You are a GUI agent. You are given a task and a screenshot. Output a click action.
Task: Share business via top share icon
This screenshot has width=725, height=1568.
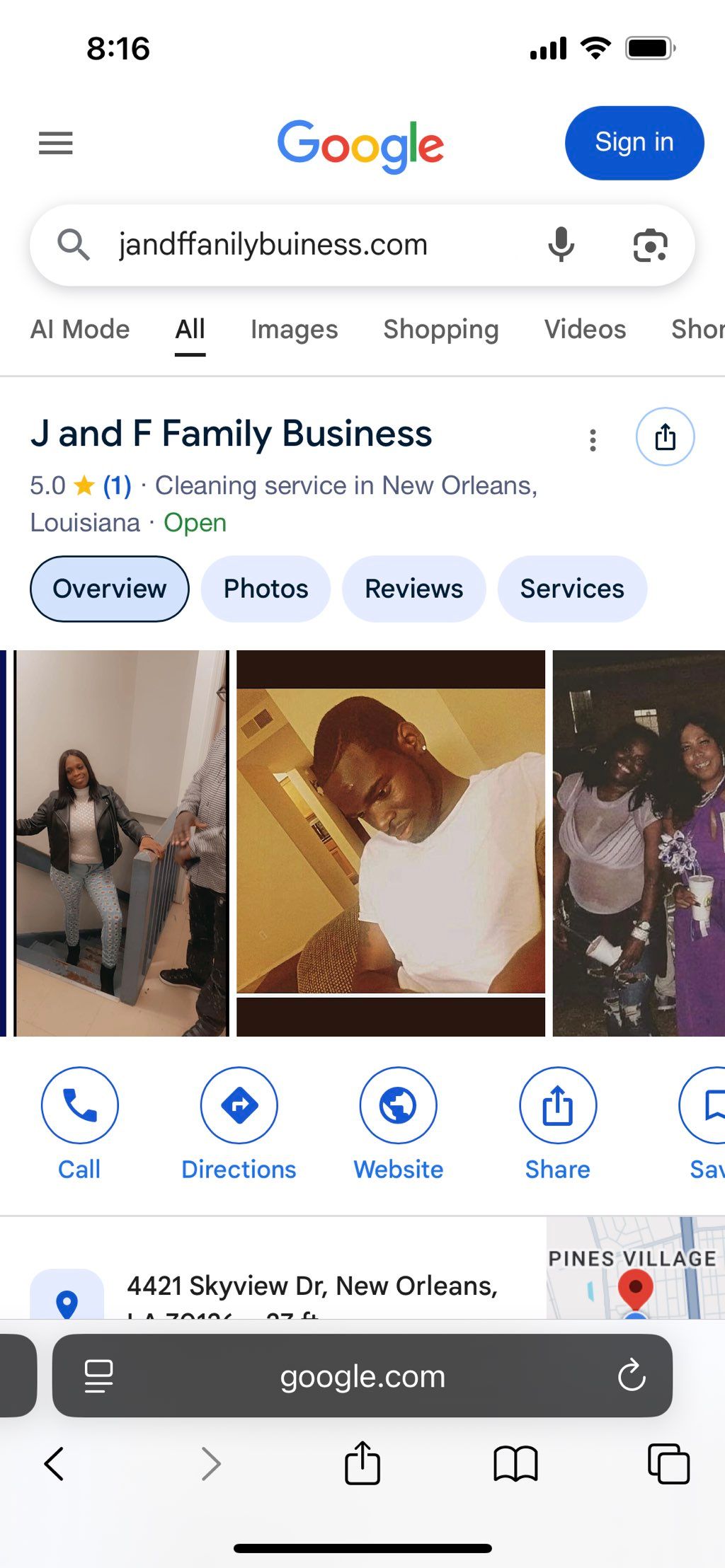[665, 437]
